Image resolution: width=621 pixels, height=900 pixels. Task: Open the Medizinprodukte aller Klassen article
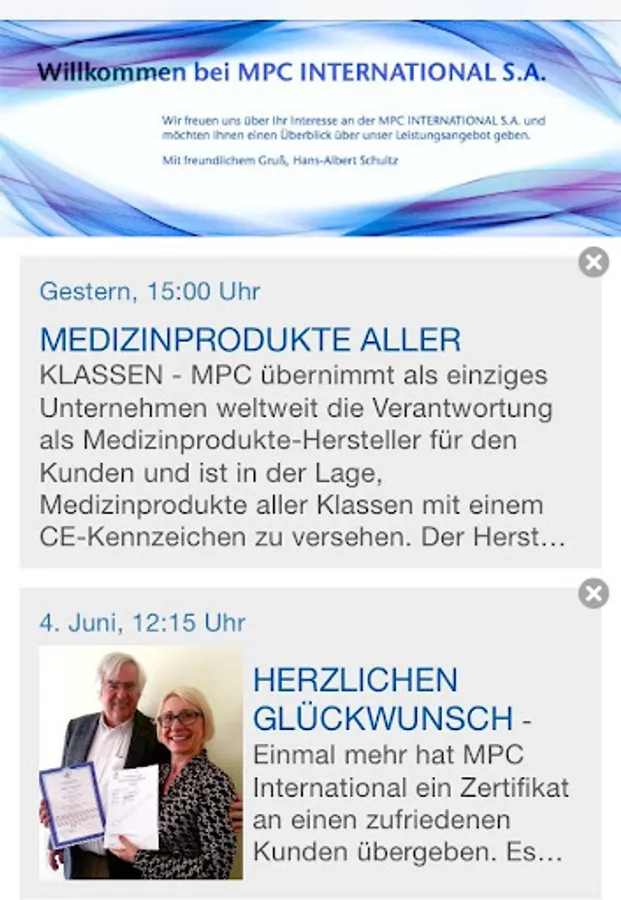coord(250,340)
